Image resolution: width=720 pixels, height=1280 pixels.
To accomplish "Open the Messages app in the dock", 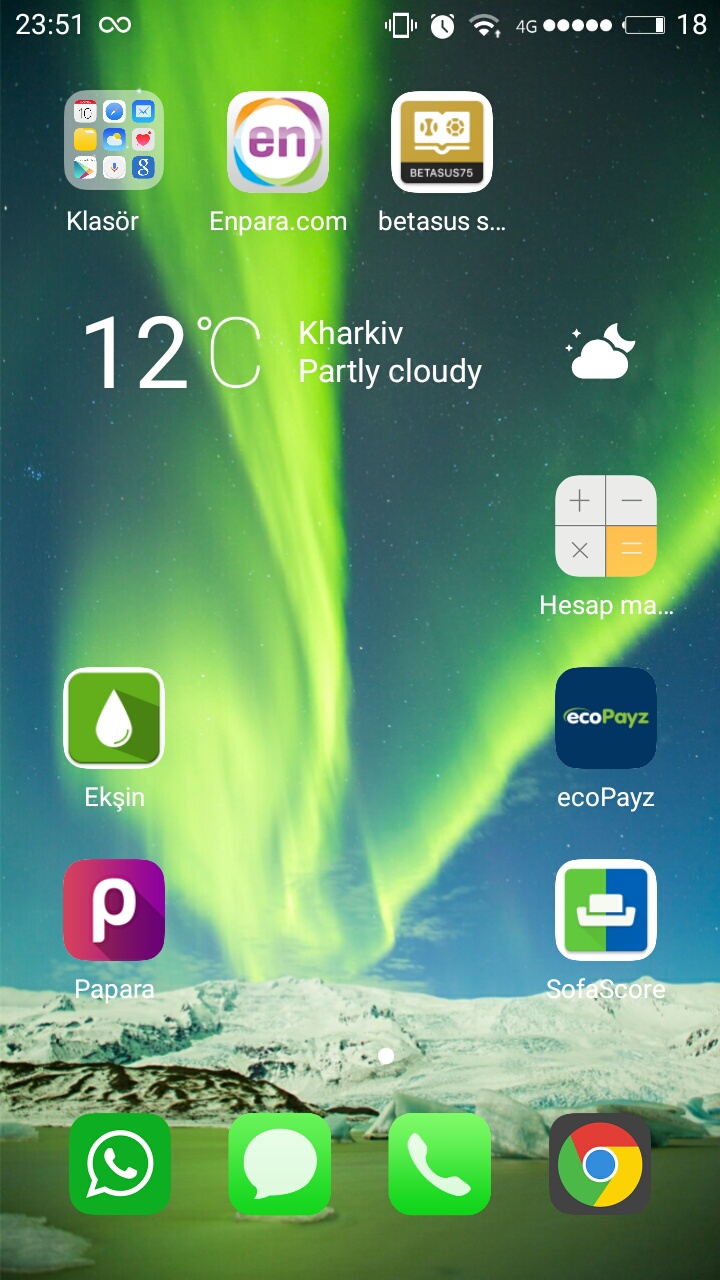I will click(x=280, y=1164).
